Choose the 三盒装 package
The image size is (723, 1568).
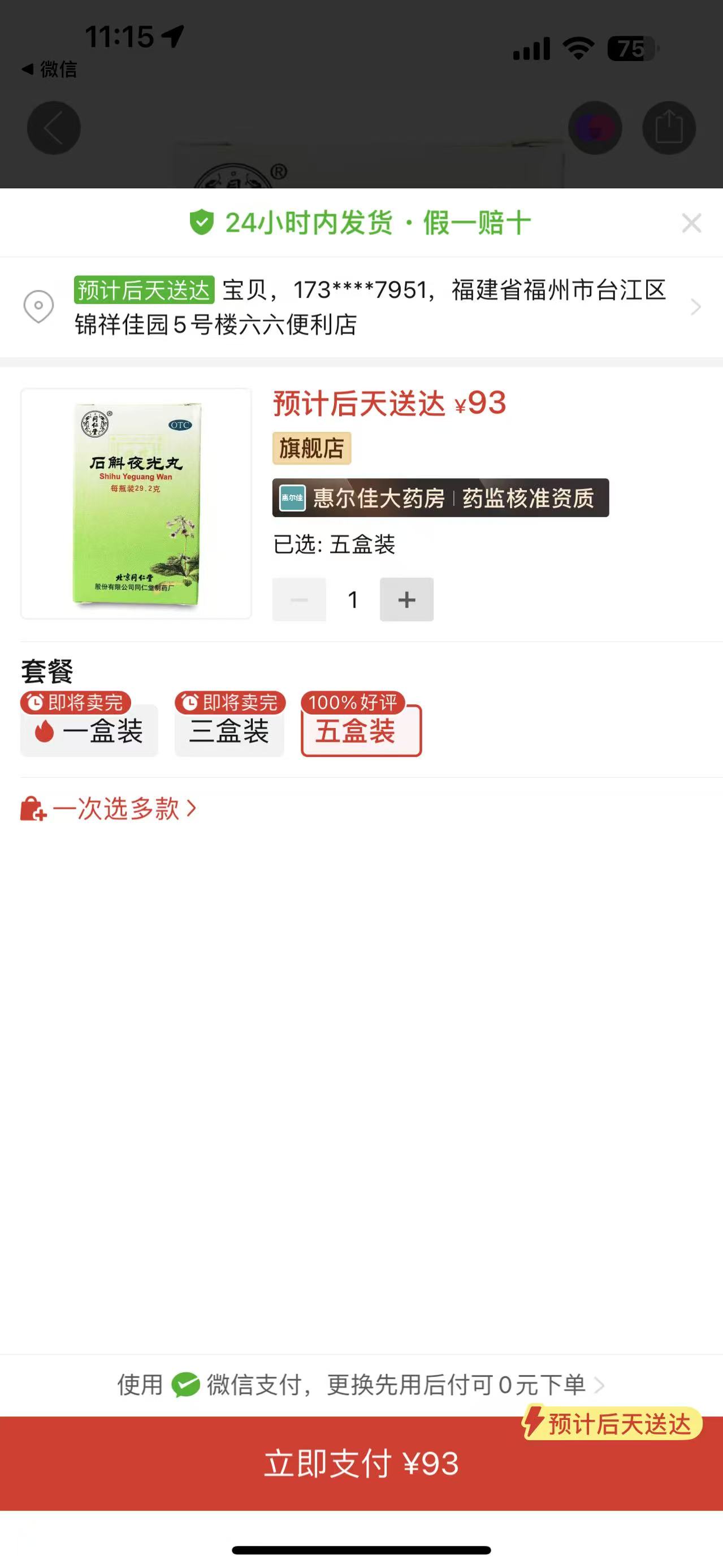(x=230, y=730)
